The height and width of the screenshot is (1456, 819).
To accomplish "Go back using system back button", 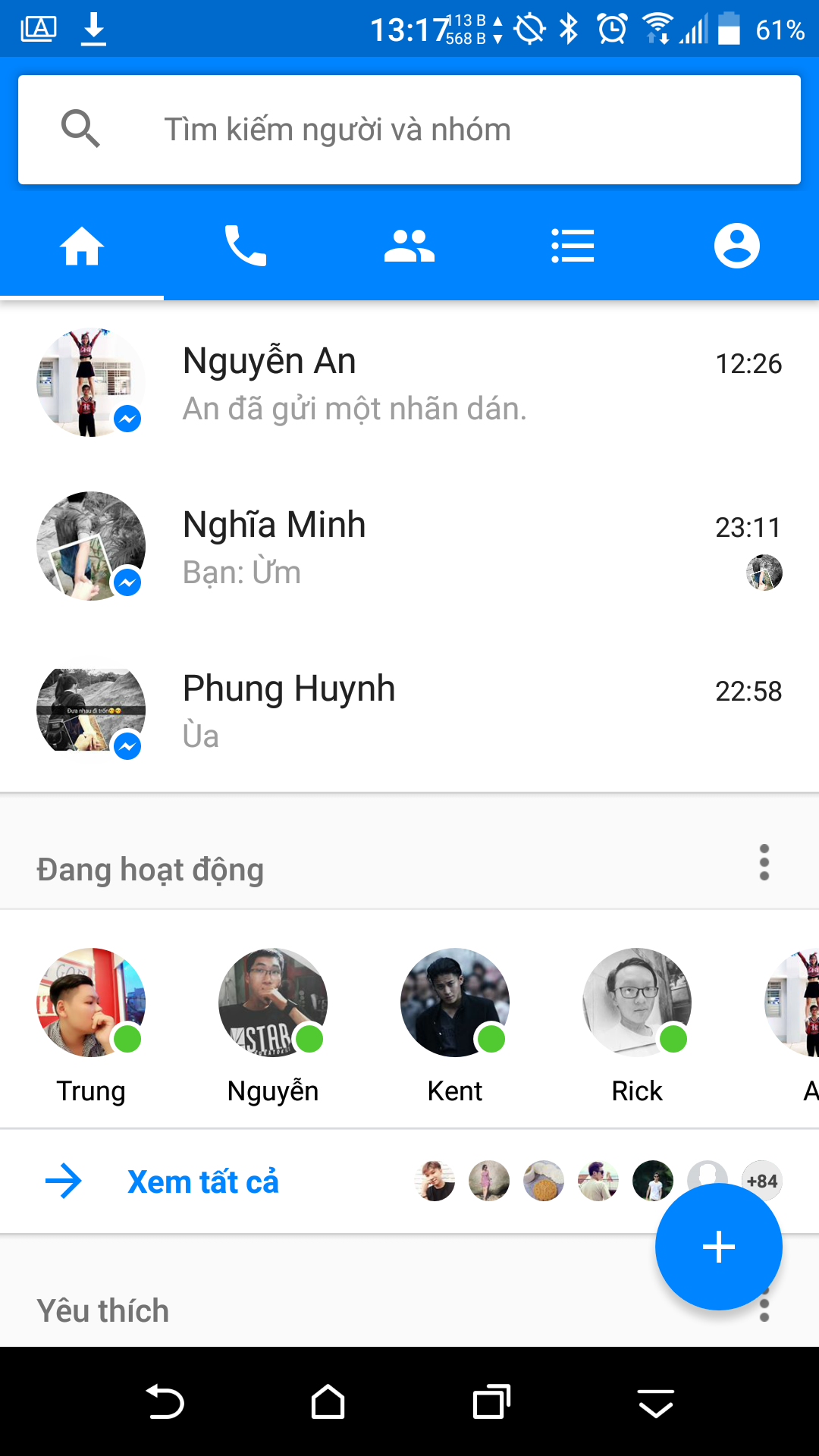I will pos(165,1401).
